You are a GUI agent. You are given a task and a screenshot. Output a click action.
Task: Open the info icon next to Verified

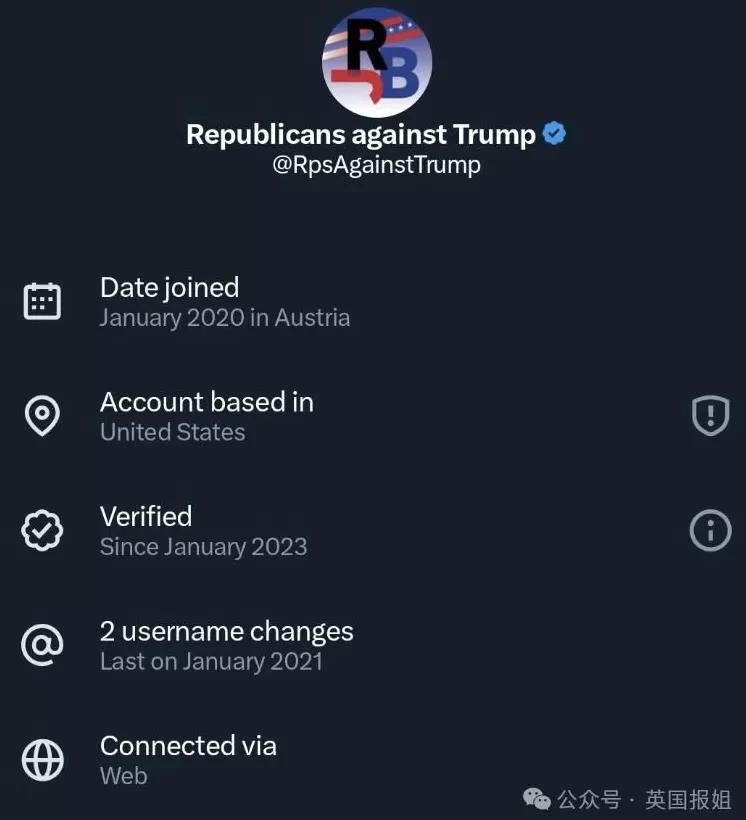point(710,531)
